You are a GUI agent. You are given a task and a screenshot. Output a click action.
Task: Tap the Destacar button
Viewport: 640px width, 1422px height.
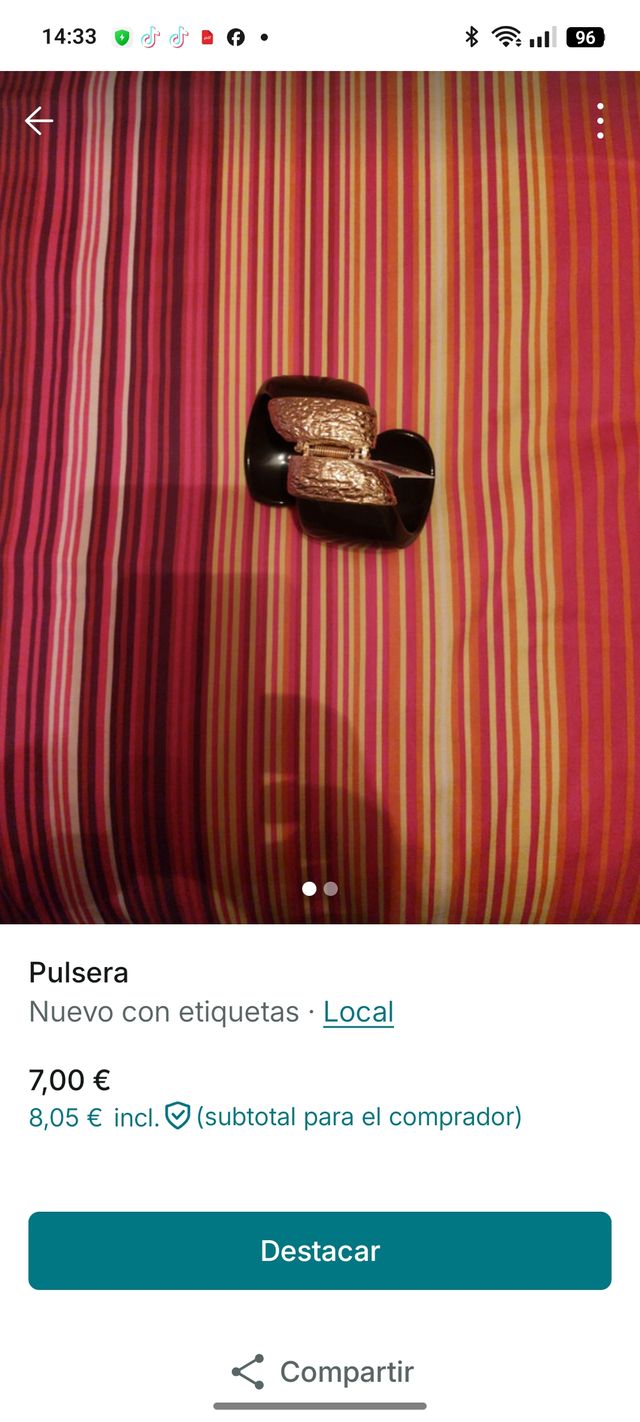[320, 1251]
